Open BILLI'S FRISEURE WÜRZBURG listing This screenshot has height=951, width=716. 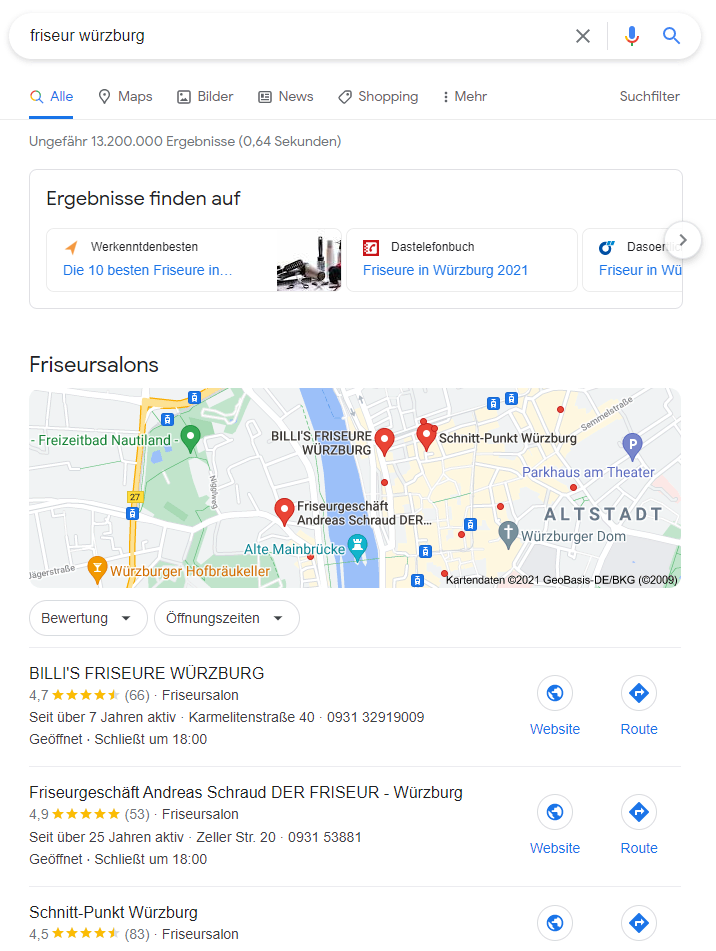pyautogui.click(x=147, y=673)
